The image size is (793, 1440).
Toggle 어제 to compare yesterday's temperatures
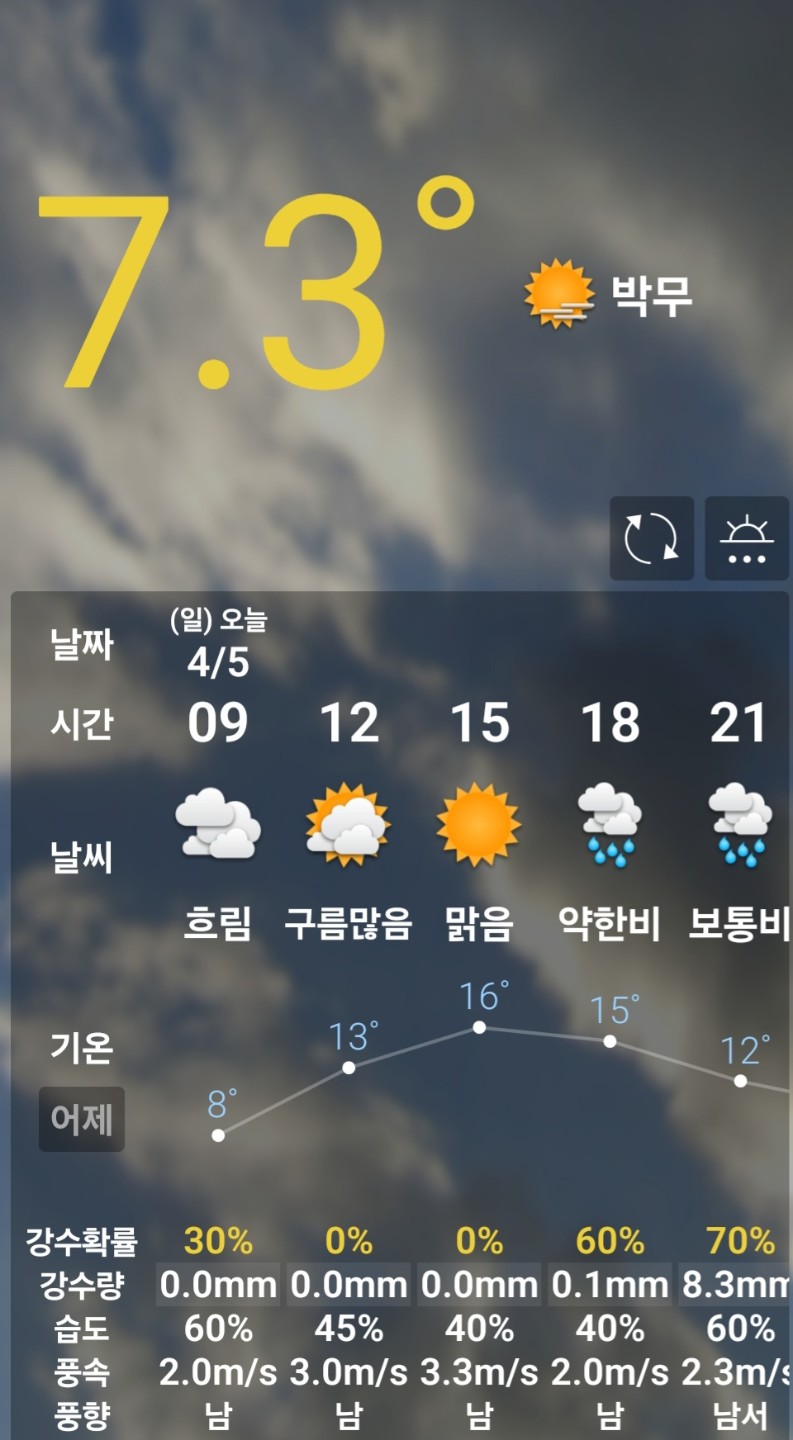81,1119
